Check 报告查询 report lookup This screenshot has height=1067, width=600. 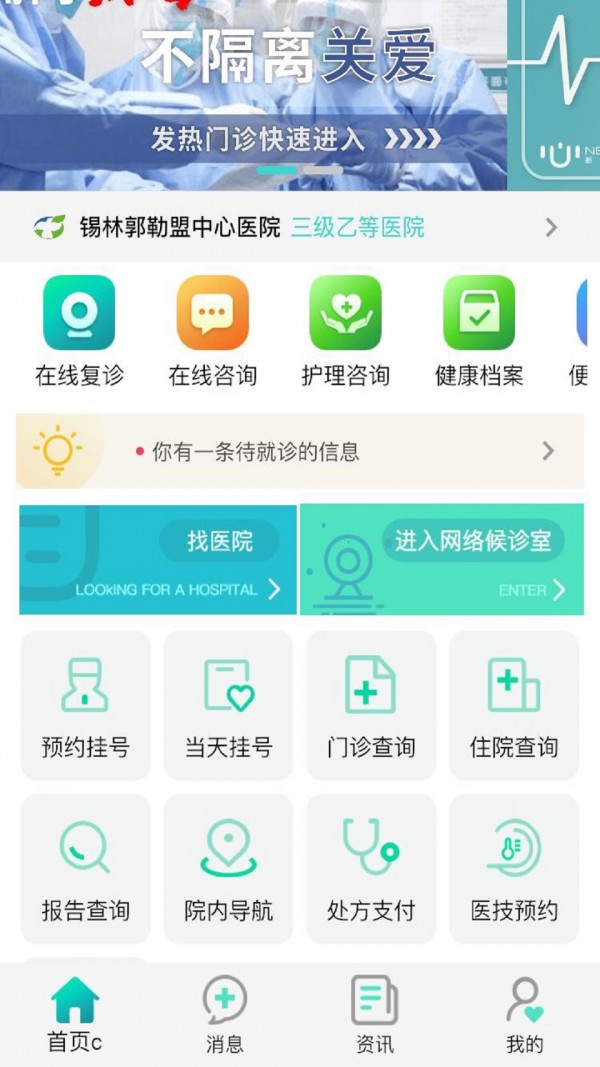tap(85, 869)
